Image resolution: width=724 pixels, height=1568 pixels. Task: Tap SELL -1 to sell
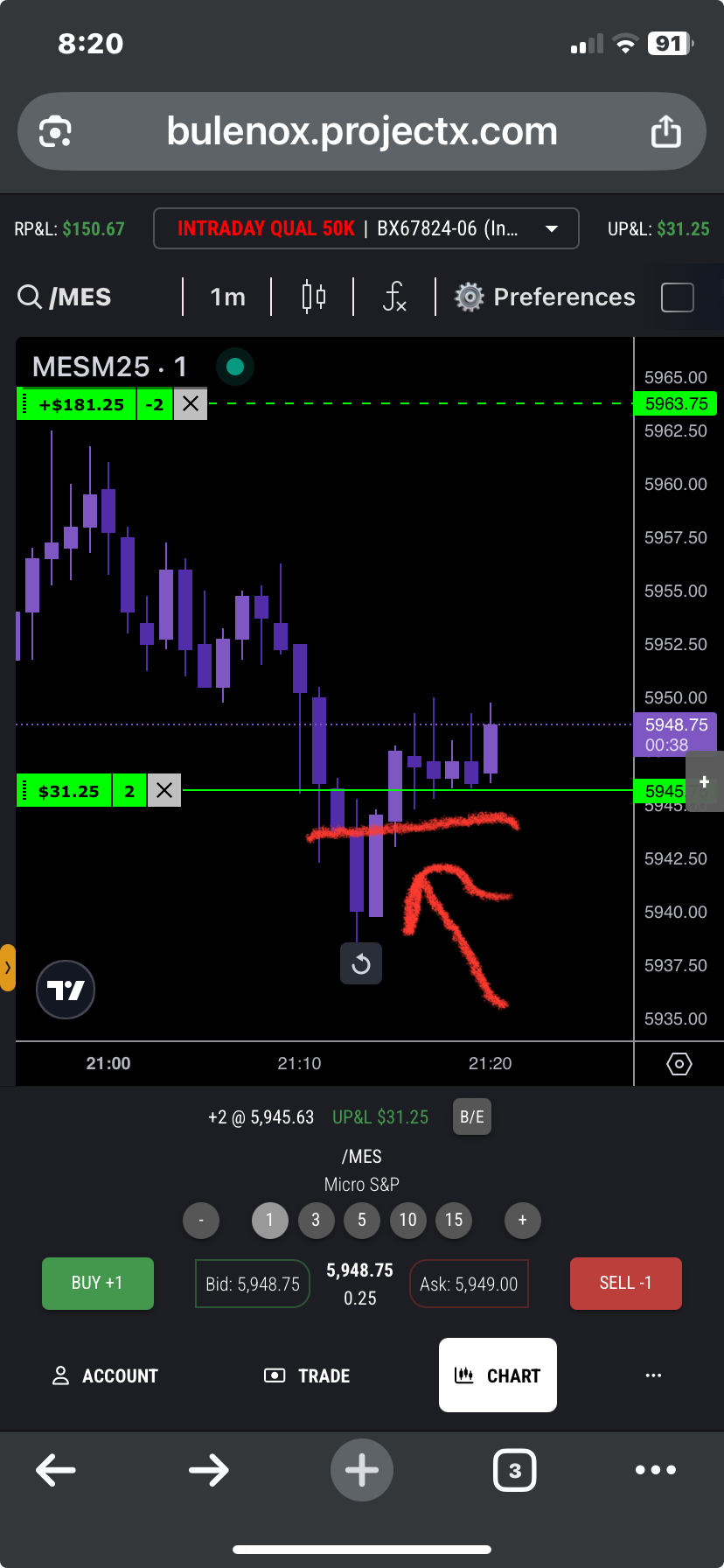point(625,1284)
